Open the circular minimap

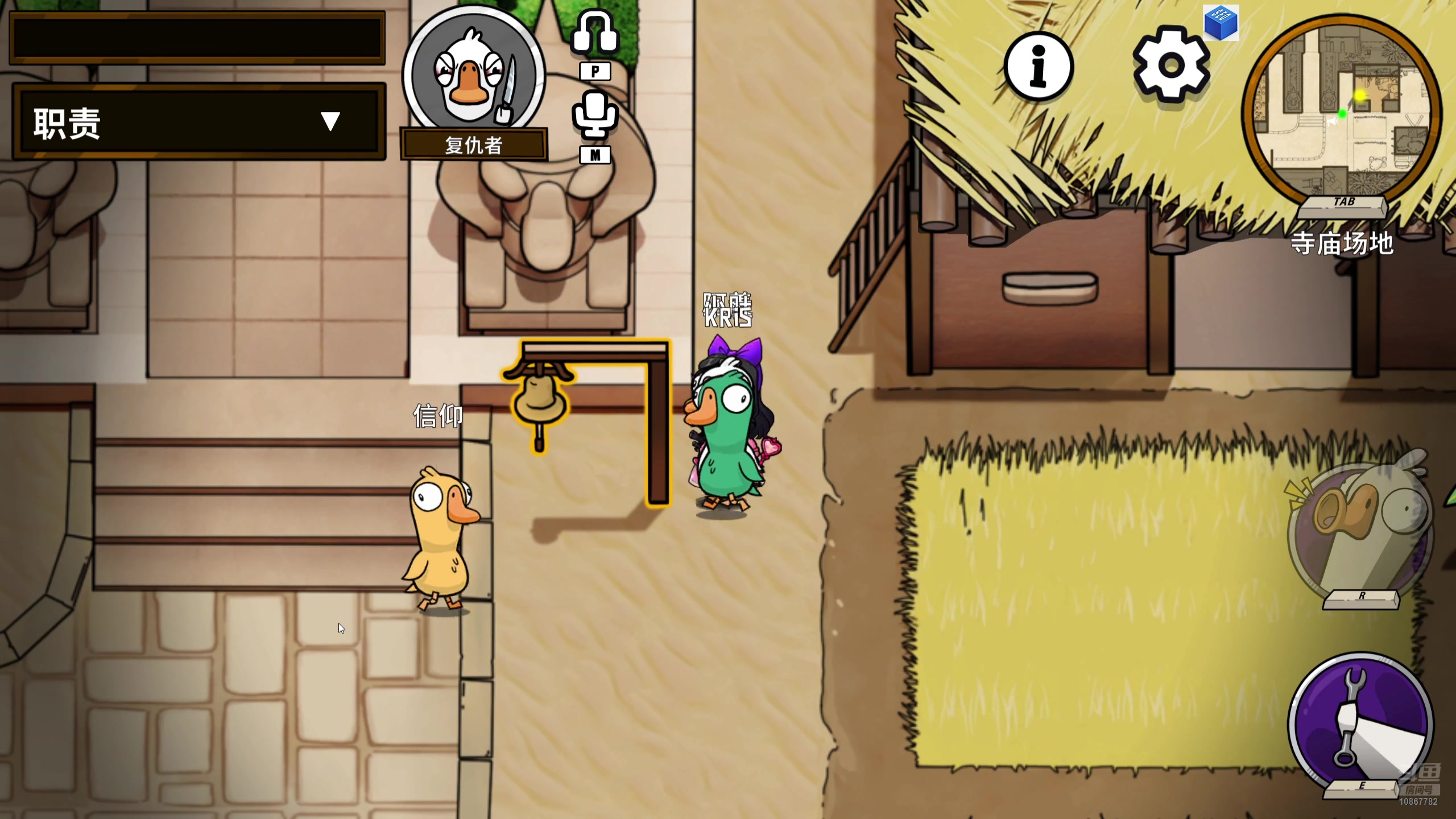point(1341,111)
